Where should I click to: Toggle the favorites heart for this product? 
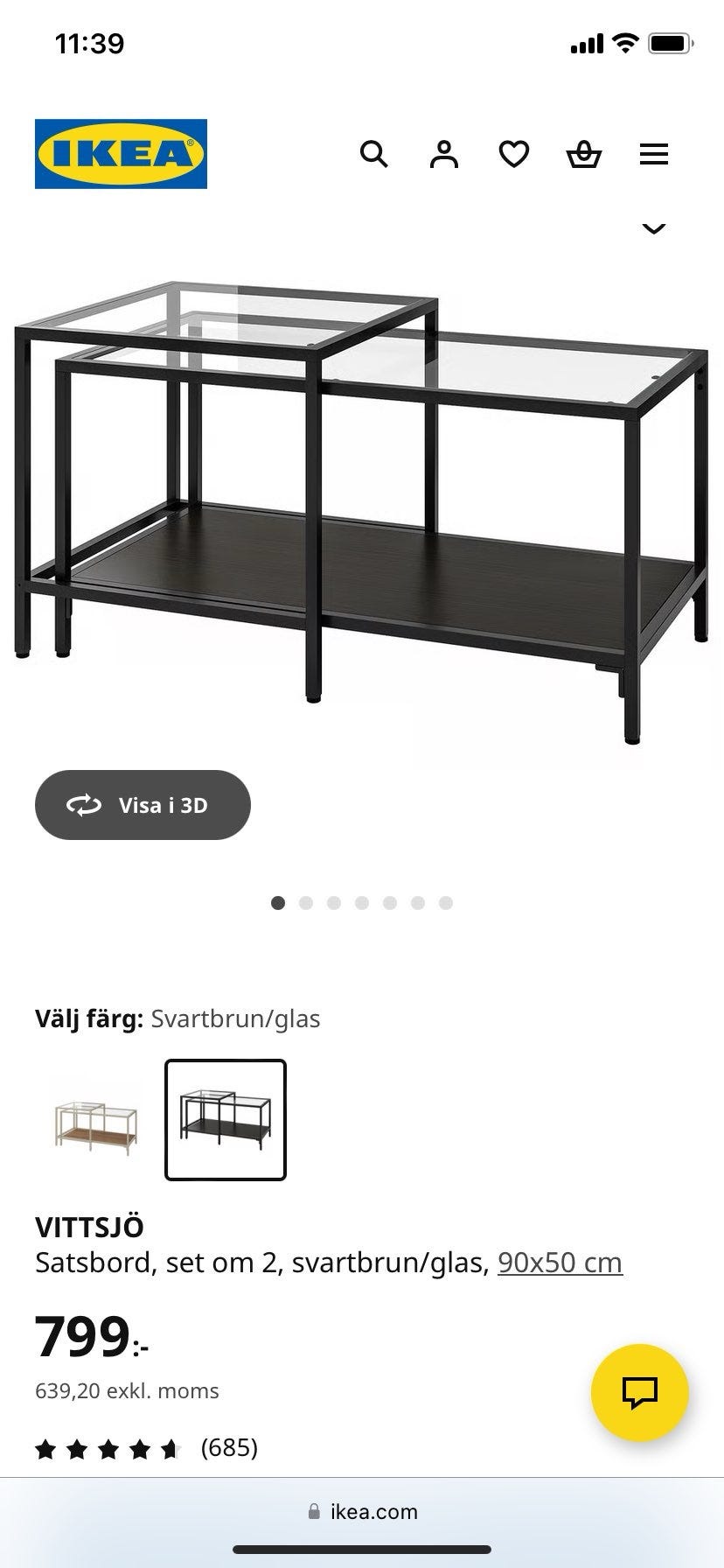click(x=514, y=154)
